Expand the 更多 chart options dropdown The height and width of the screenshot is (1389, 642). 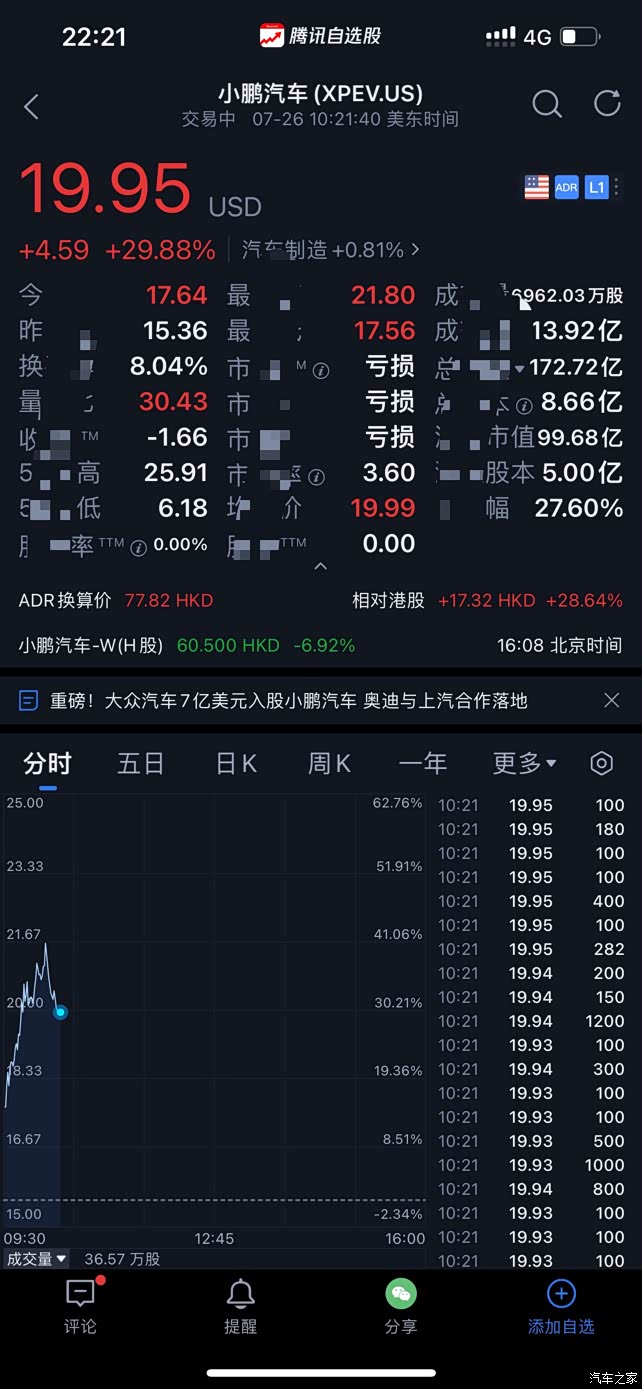(524, 764)
